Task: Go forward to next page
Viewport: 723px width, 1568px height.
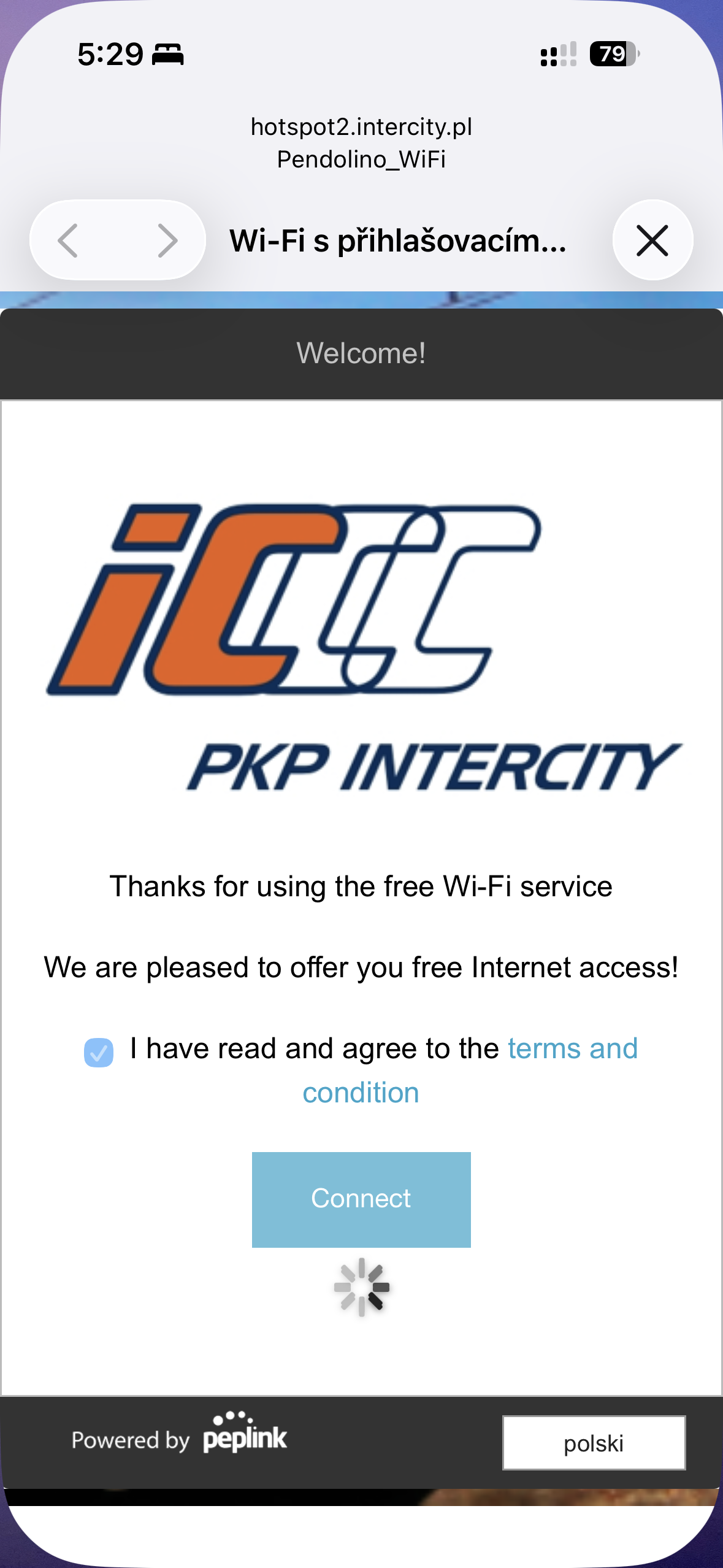Action: (167, 240)
